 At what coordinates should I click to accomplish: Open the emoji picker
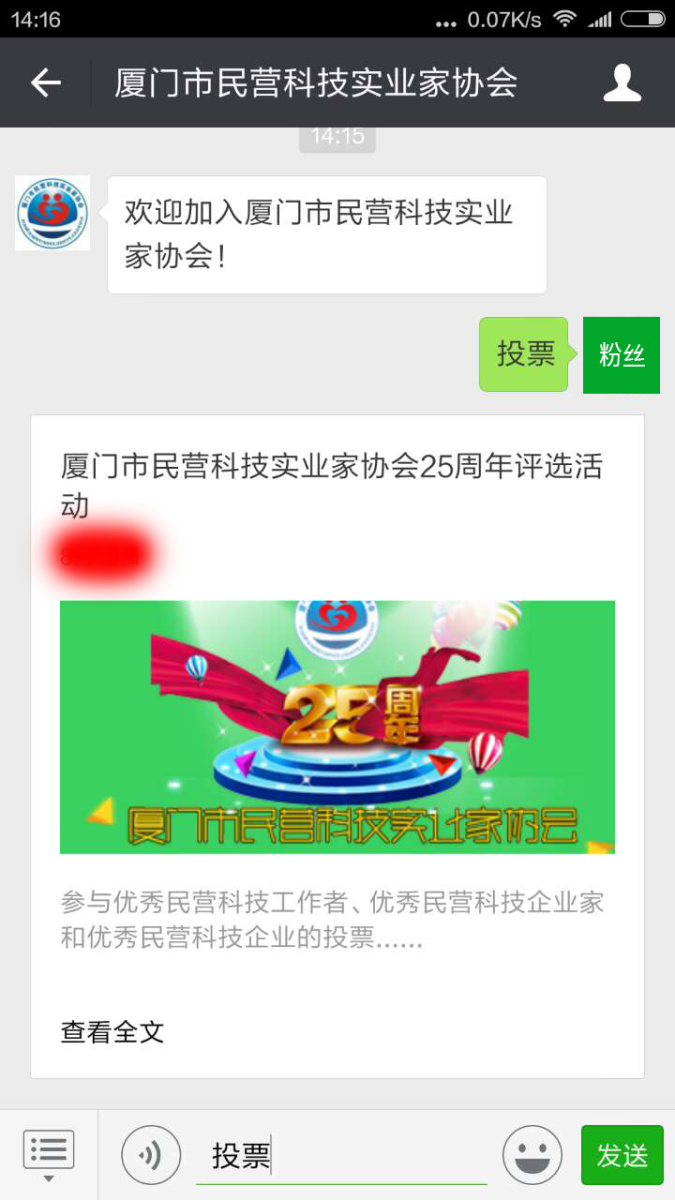532,1155
